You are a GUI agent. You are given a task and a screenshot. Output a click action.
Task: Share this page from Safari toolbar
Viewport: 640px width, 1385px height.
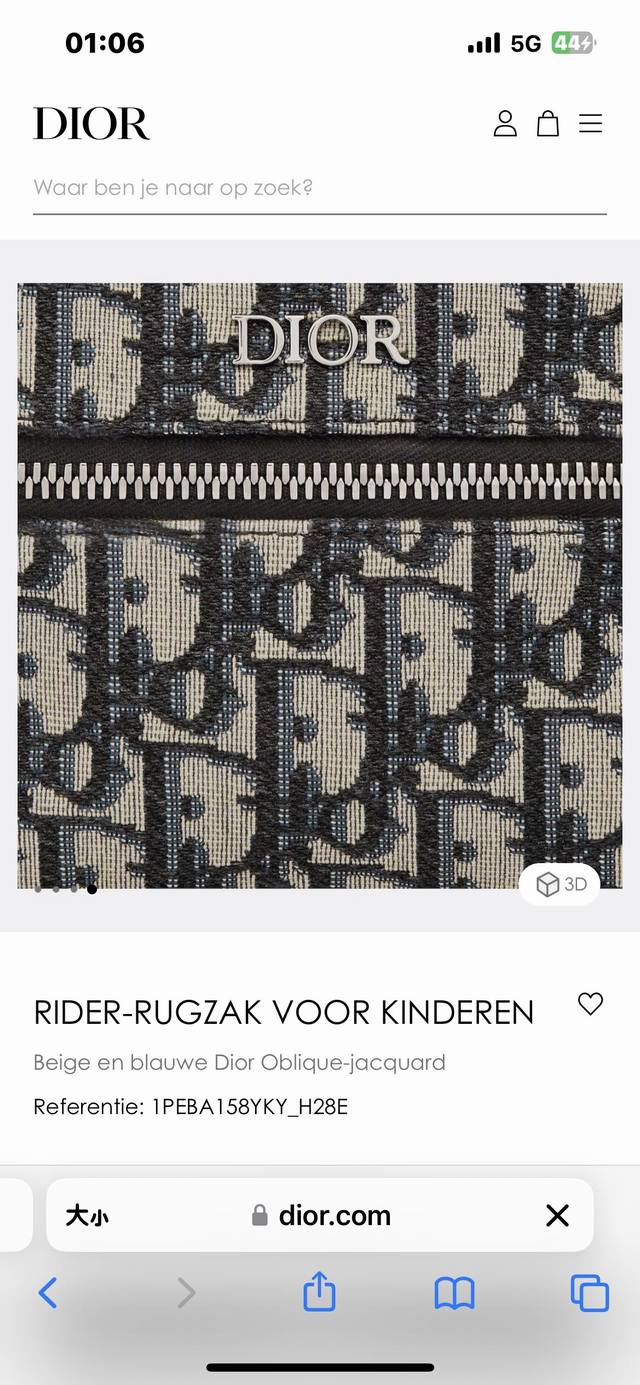point(319,1292)
